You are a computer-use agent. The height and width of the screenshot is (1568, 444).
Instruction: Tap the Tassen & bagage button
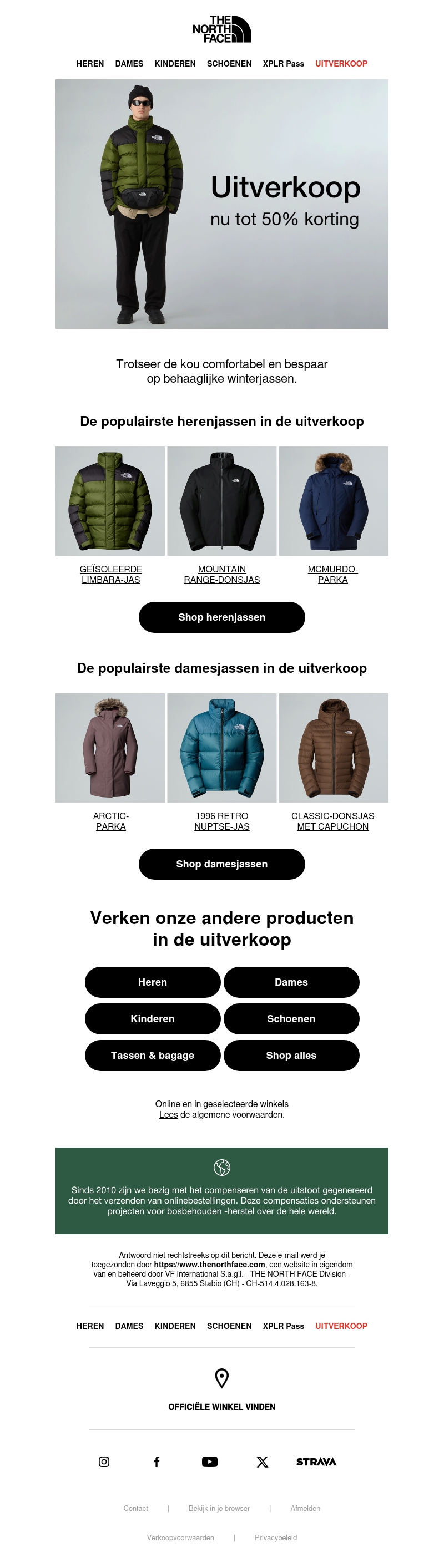pyautogui.click(x=152, y=1055)
